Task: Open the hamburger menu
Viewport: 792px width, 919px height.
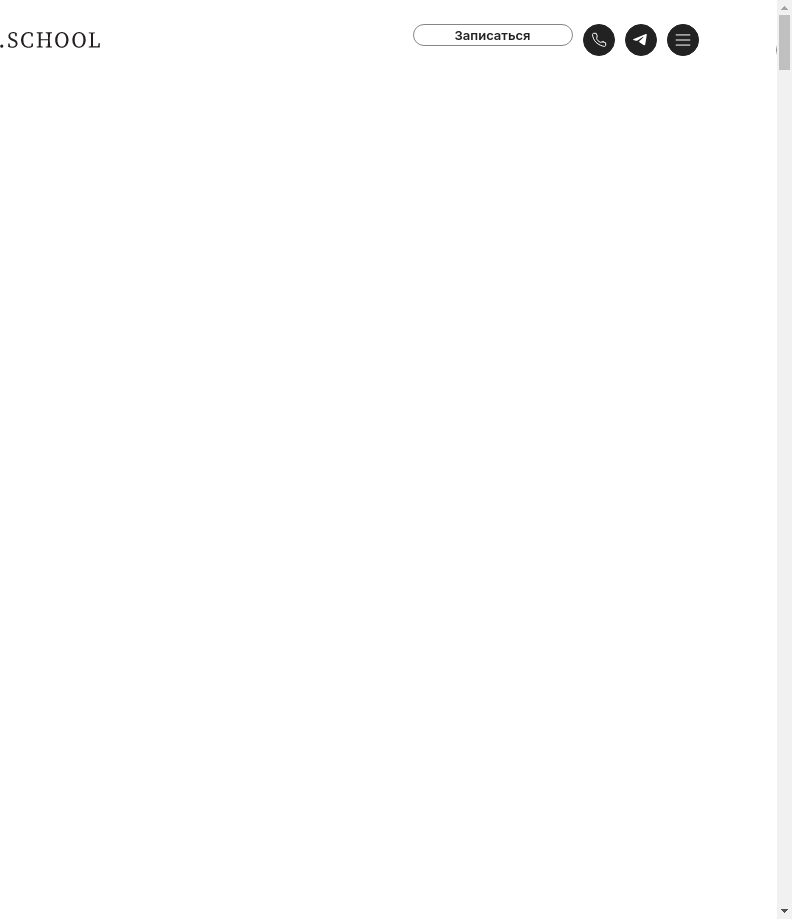Action: point(683,40)
